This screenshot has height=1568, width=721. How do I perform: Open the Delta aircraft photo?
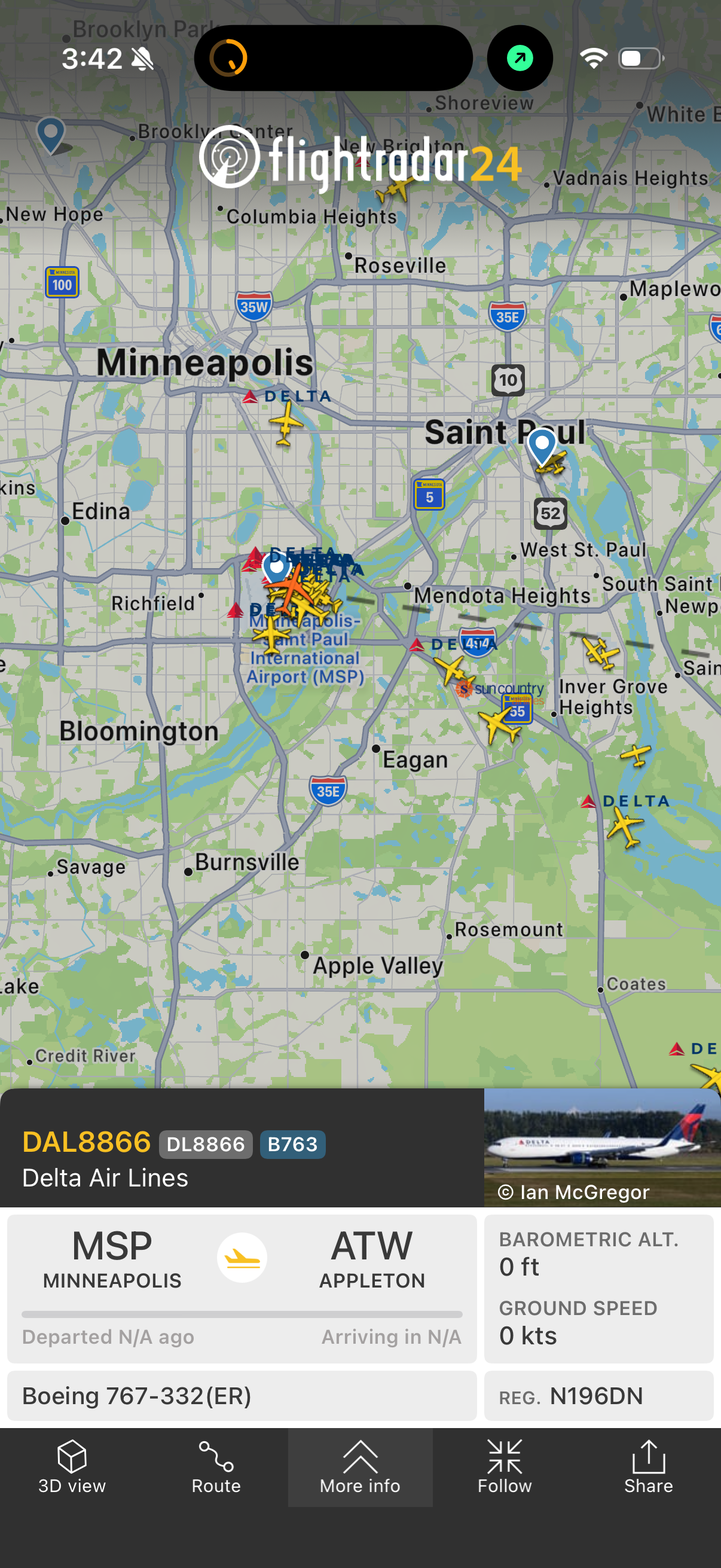tap(602, 1147)
